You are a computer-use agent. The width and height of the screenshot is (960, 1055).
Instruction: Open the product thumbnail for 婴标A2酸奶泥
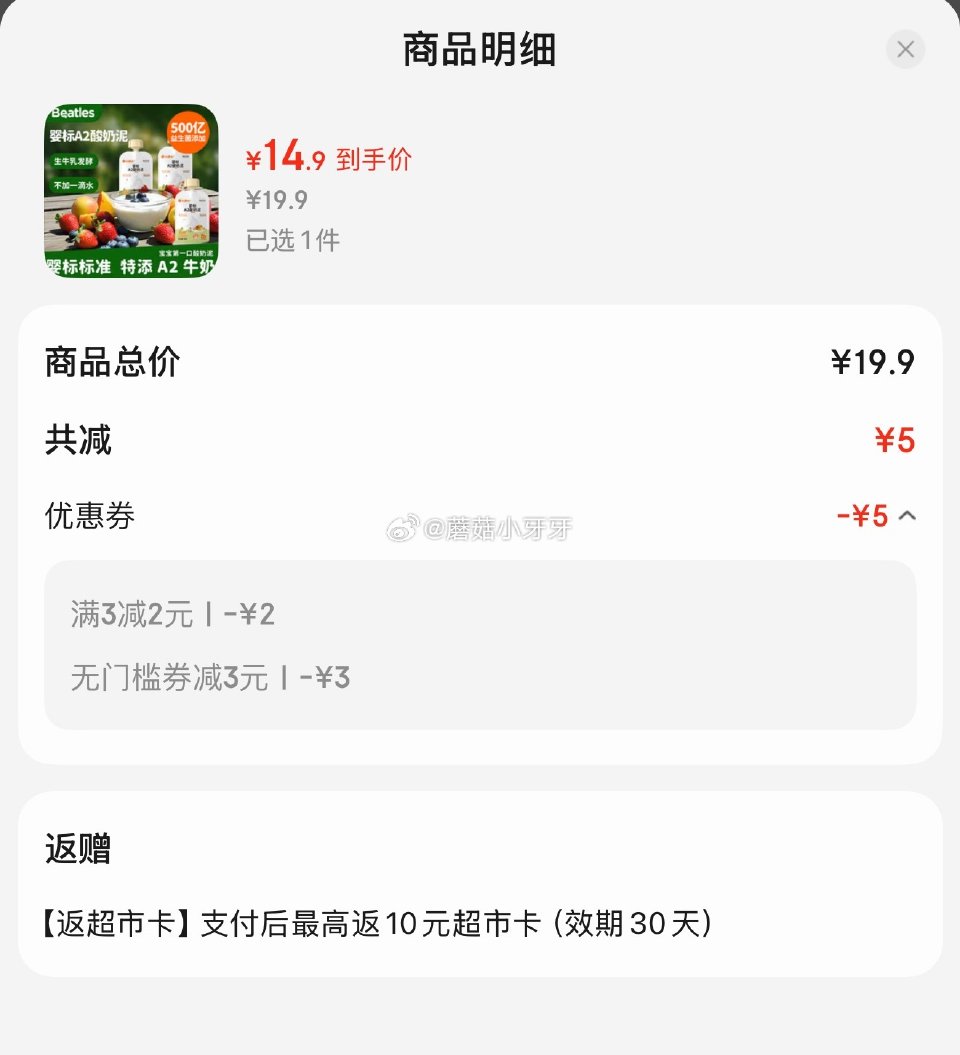[x=130, y=190]
